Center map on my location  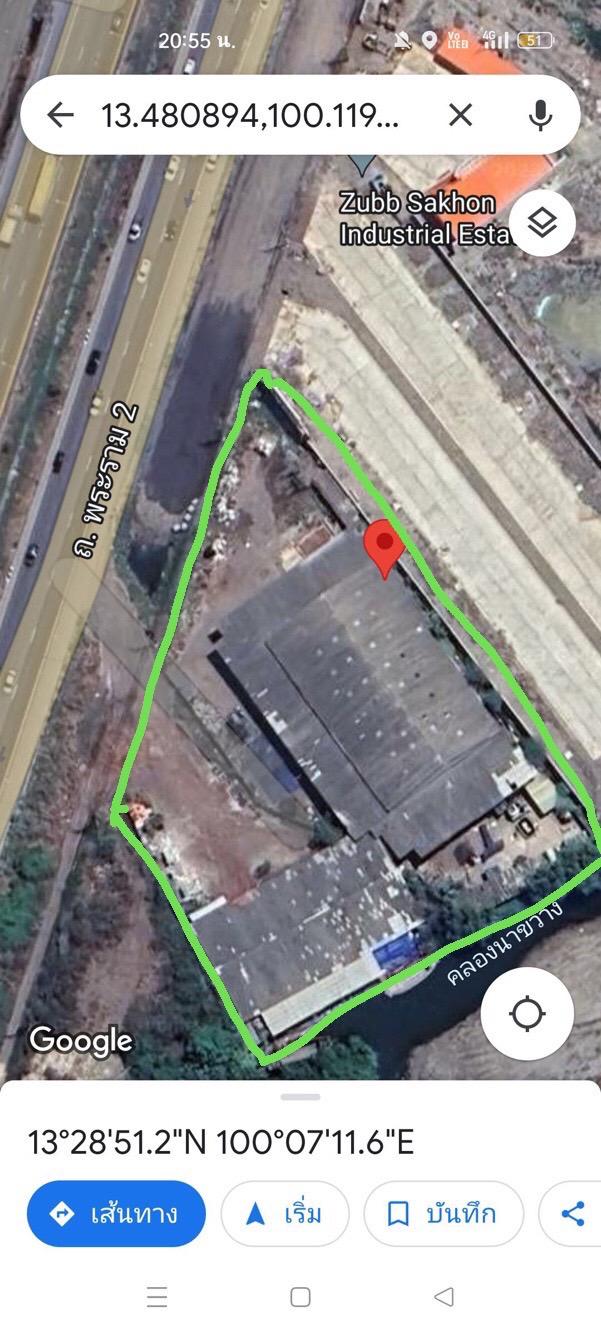527,1014
